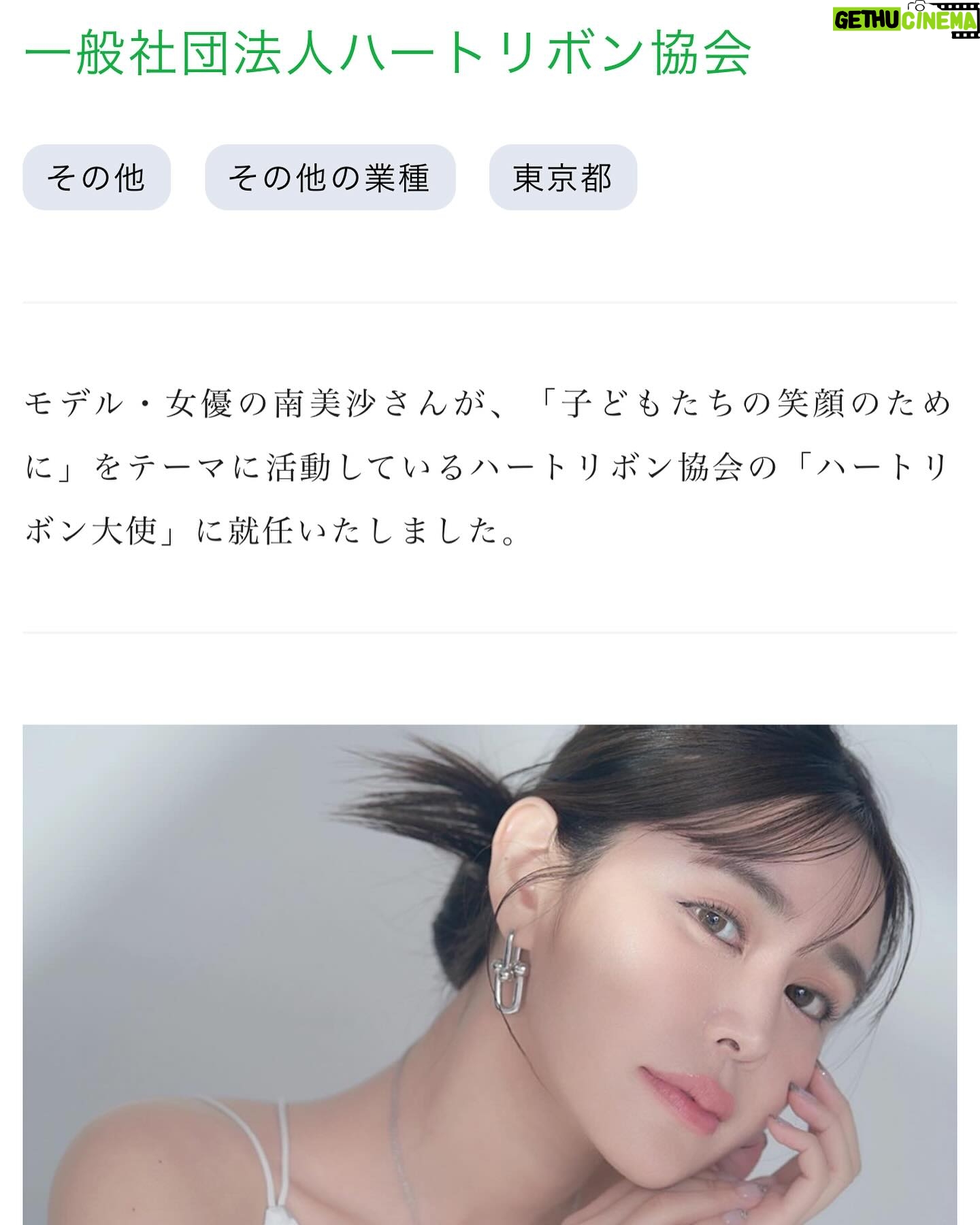The image size is (980, 1225).
Task: Select the 東京都 tag chip
Action: click(562, 178)
